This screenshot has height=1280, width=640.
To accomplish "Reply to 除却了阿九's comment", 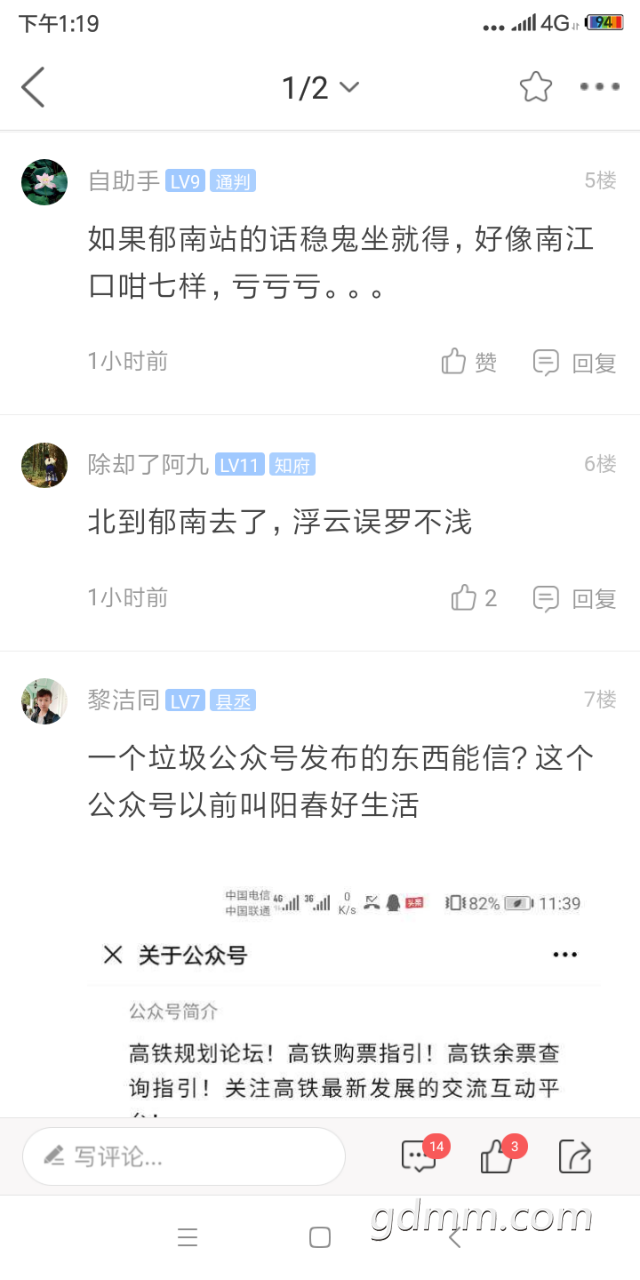I will tap(575, 598).
